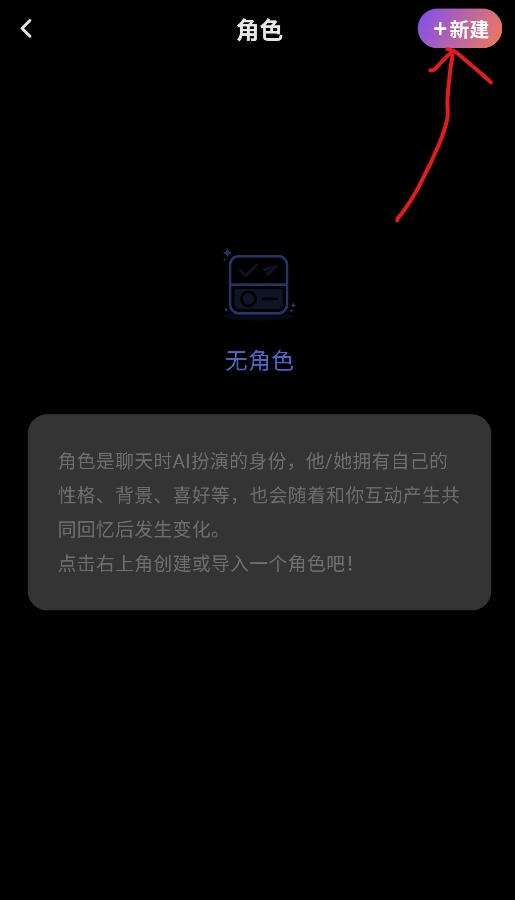The height and width of the screenshot is (900, 515).
Task: Tap the +新建 button to create a role
Action: (x=460, y=29)
